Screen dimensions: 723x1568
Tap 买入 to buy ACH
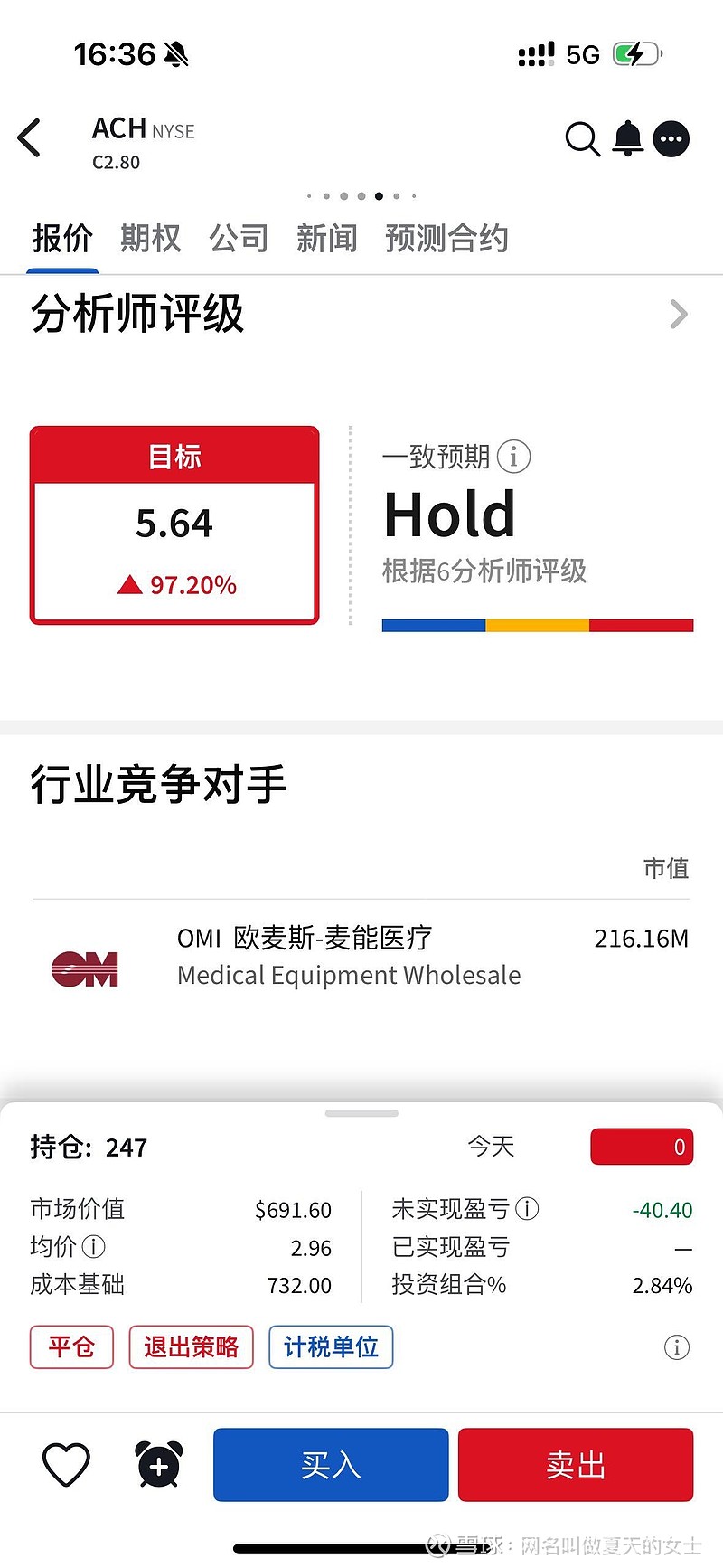point(331,1464)
